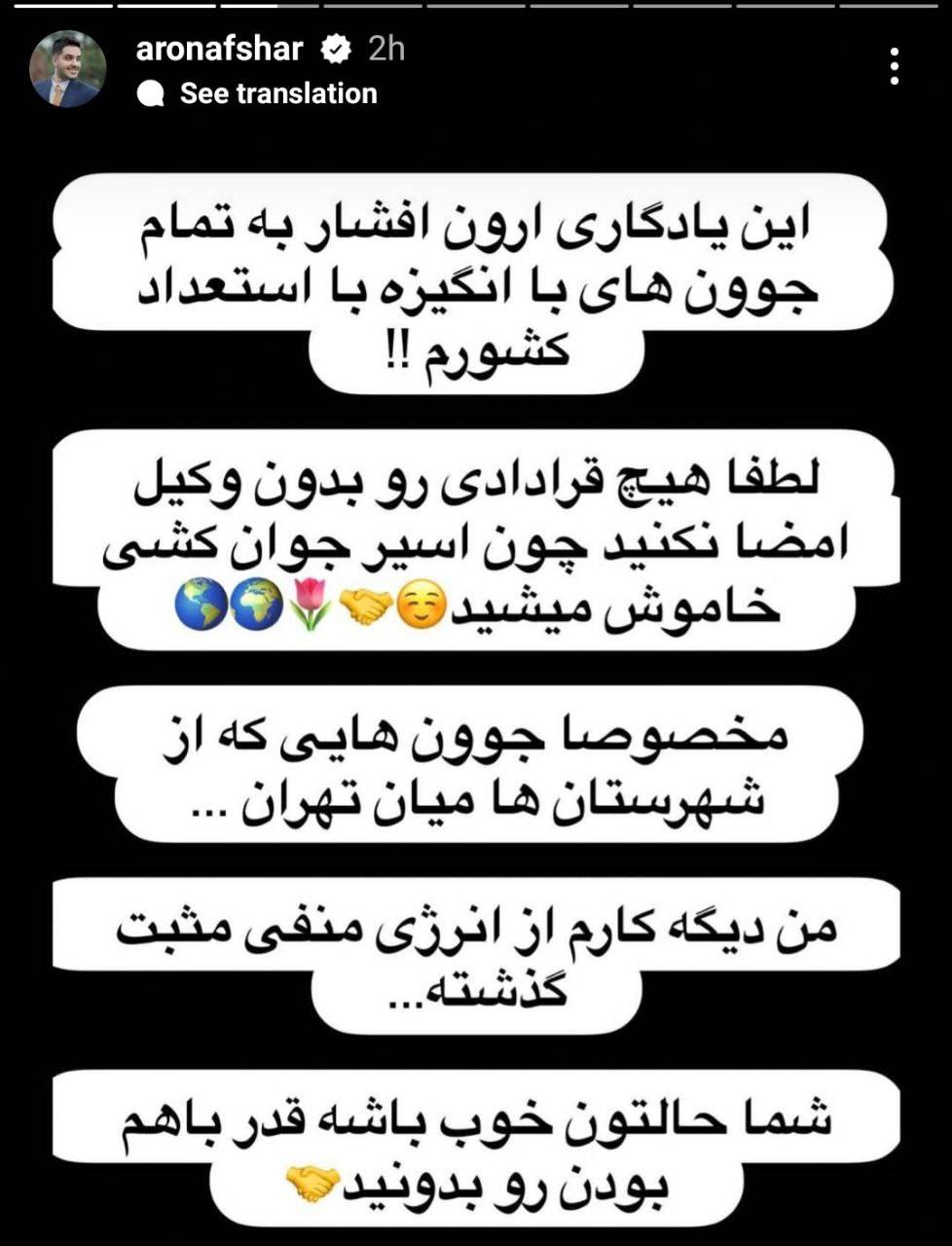The width and height of the screenshot is (952, 1246).
Task: Open the aronafshar username link
Action: click(x=219, y=49)
